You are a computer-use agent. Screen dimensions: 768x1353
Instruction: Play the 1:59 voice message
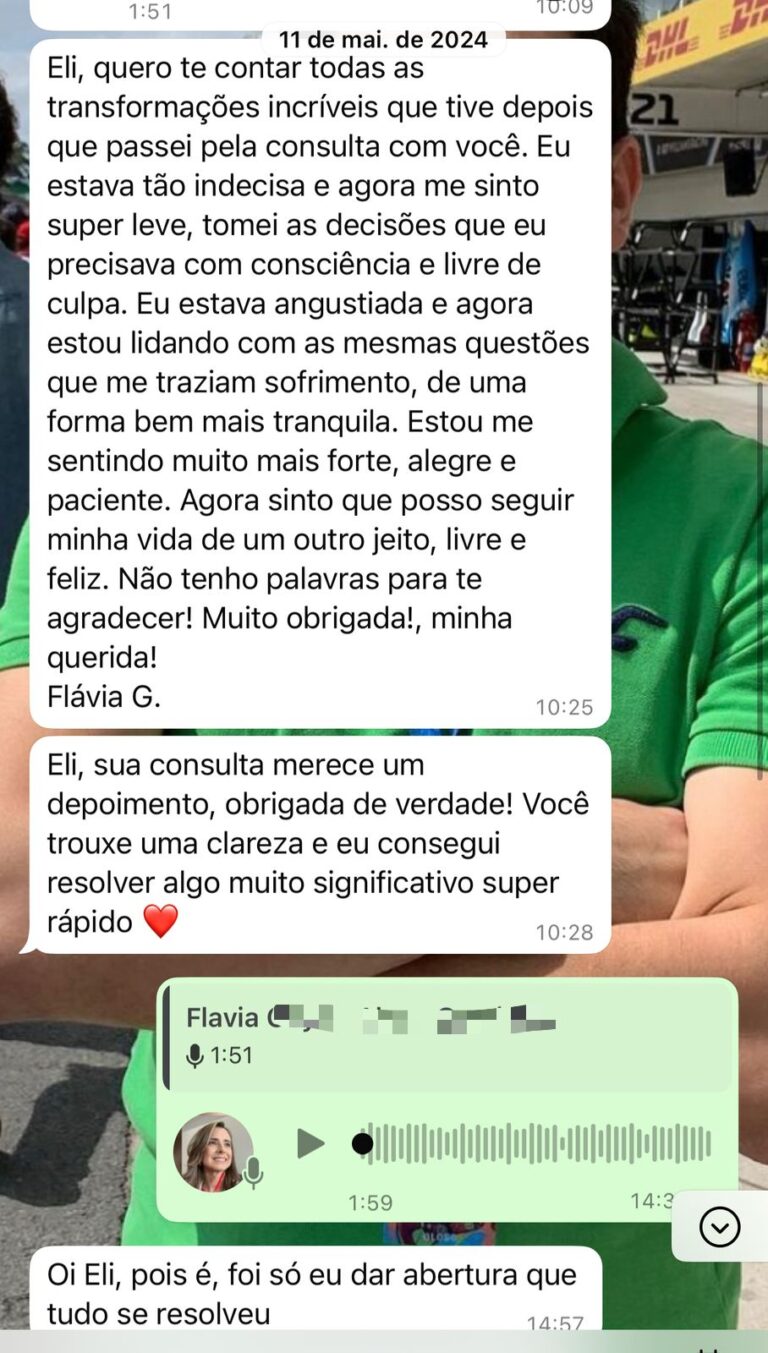click(311, 1143)
